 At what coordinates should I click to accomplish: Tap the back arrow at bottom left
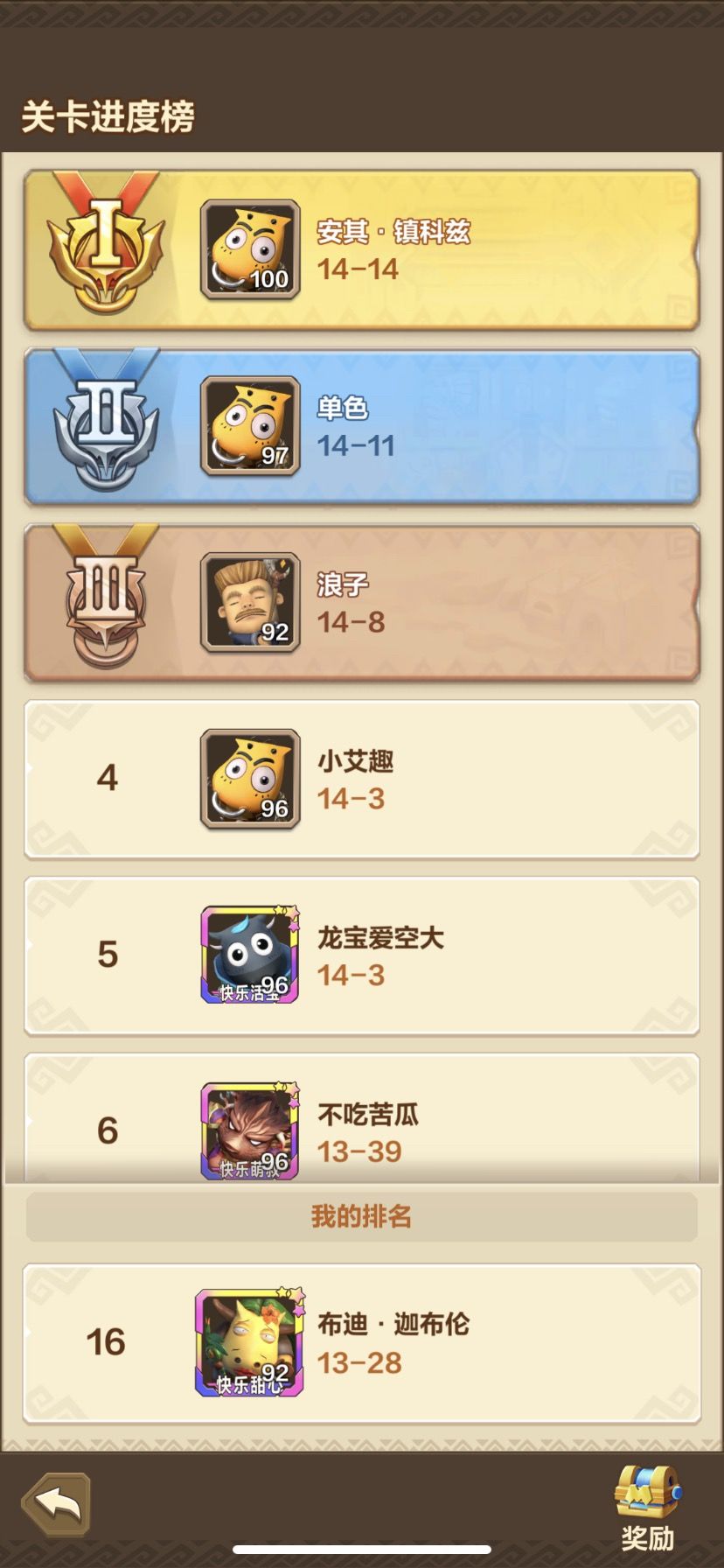(x=54, y=1503)
